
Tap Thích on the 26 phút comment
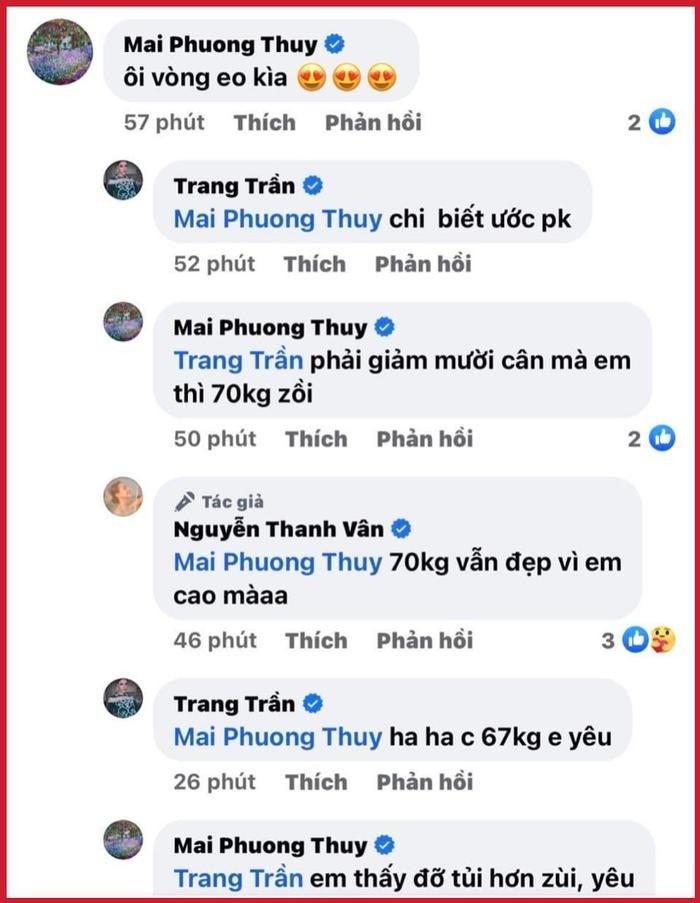point(316,781)
